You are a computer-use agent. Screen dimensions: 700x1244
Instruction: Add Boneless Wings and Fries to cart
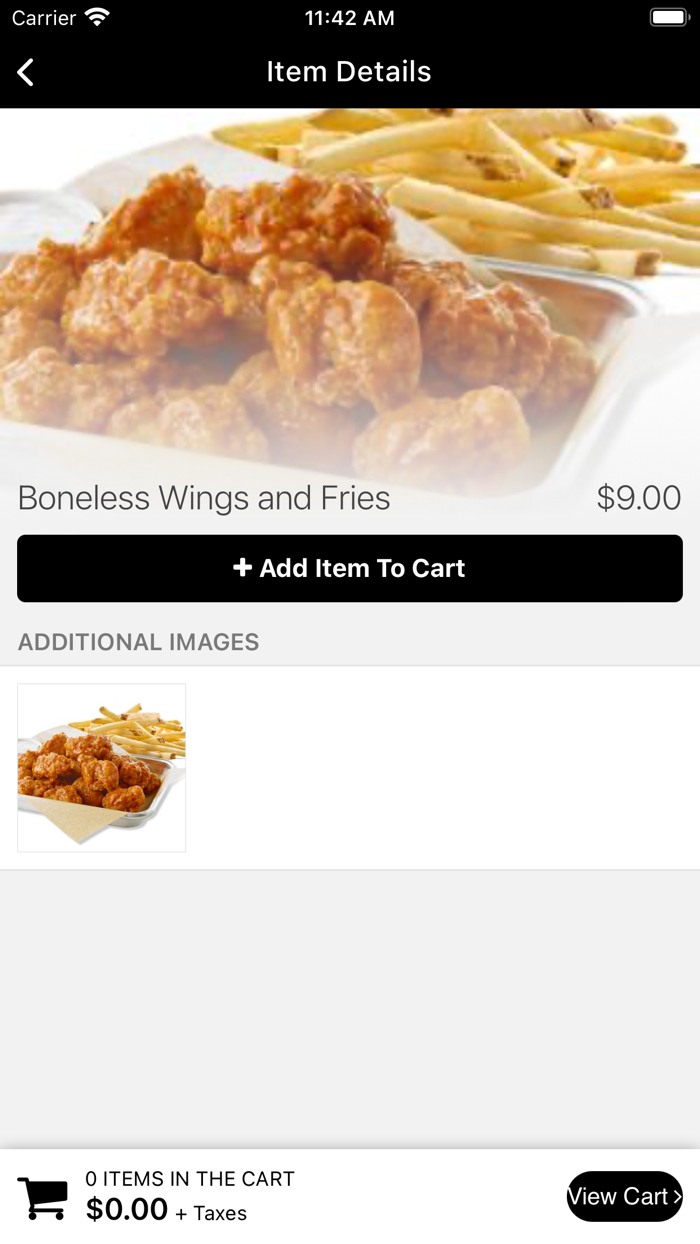point(350,568)
